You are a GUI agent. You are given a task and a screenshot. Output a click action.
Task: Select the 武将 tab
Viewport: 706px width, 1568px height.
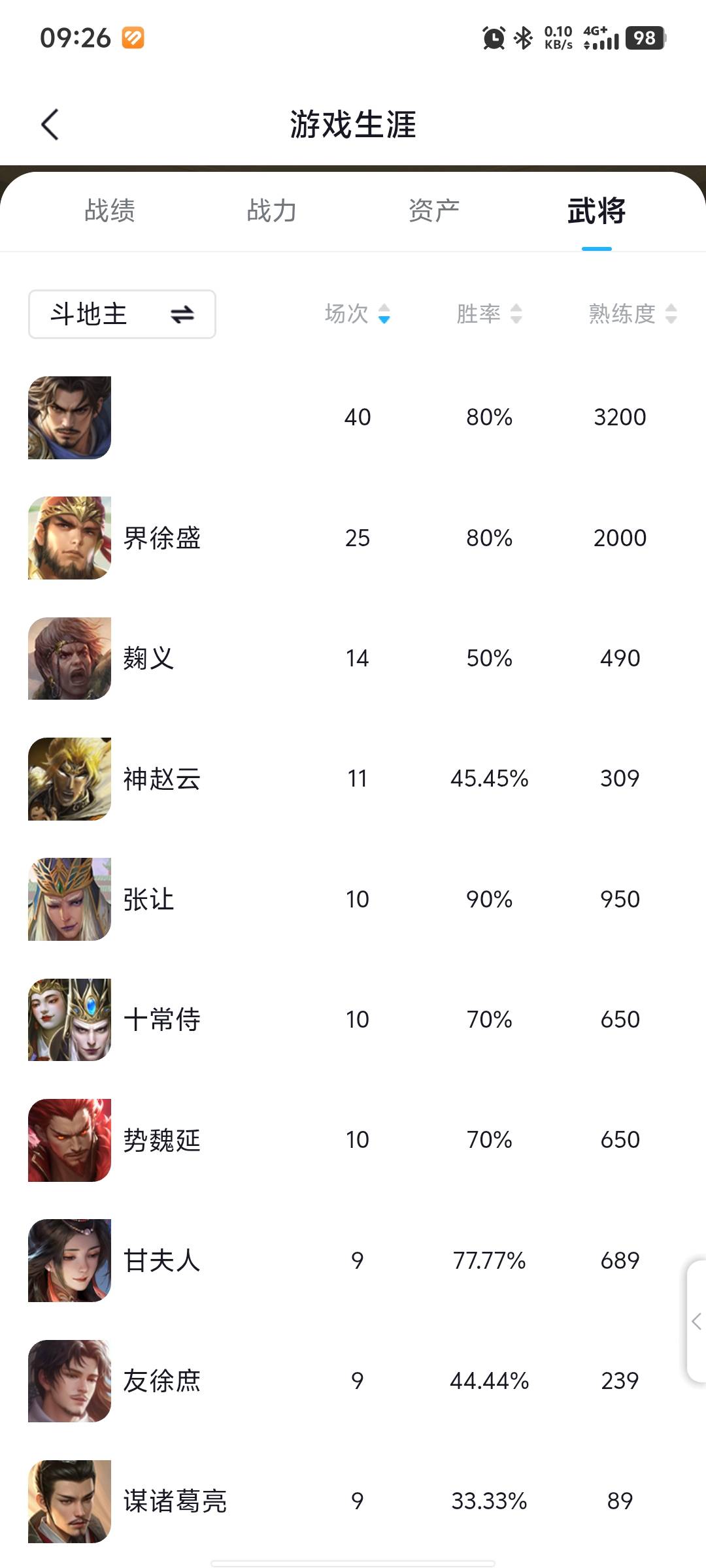(x=596, y=211)
